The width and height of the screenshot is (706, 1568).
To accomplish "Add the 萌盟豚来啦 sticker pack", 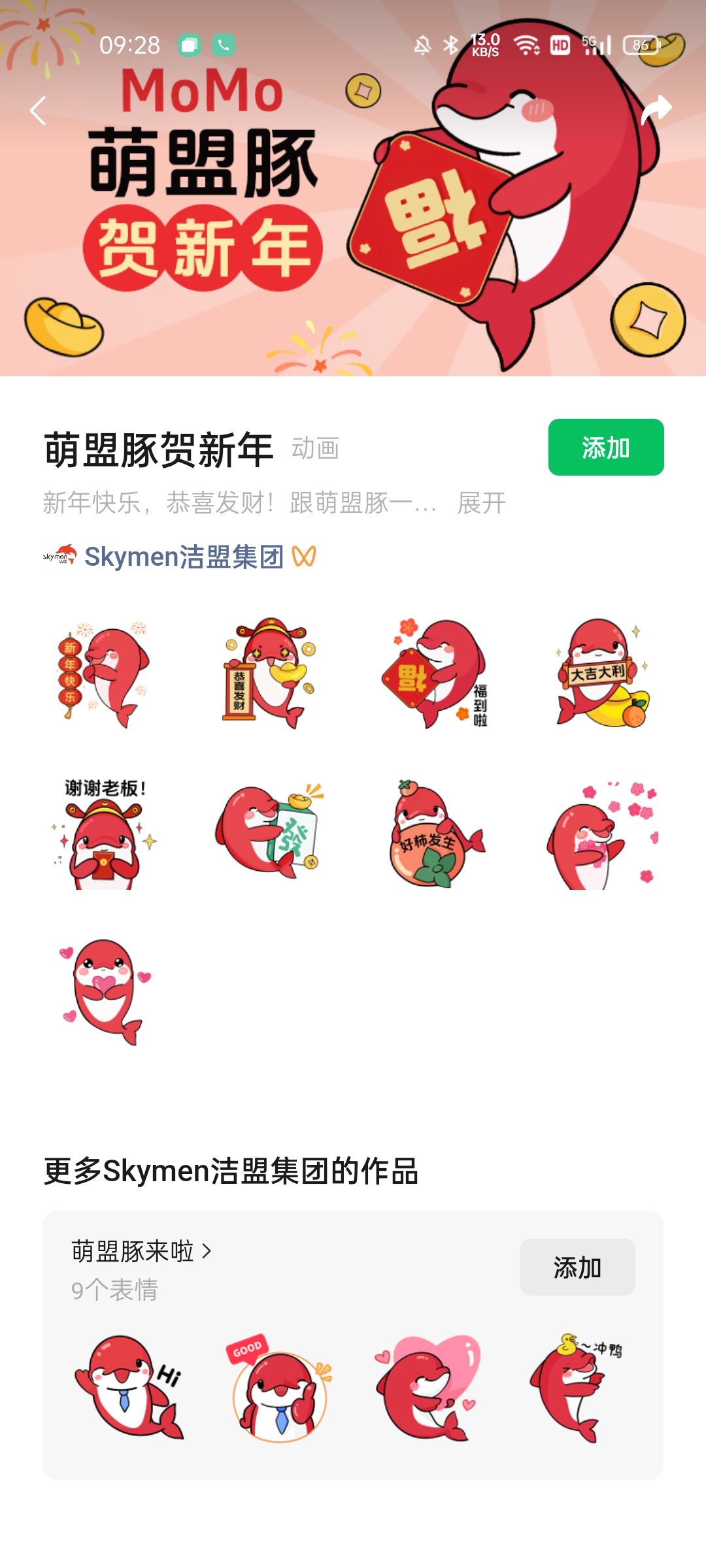I will pos(577,1267).
